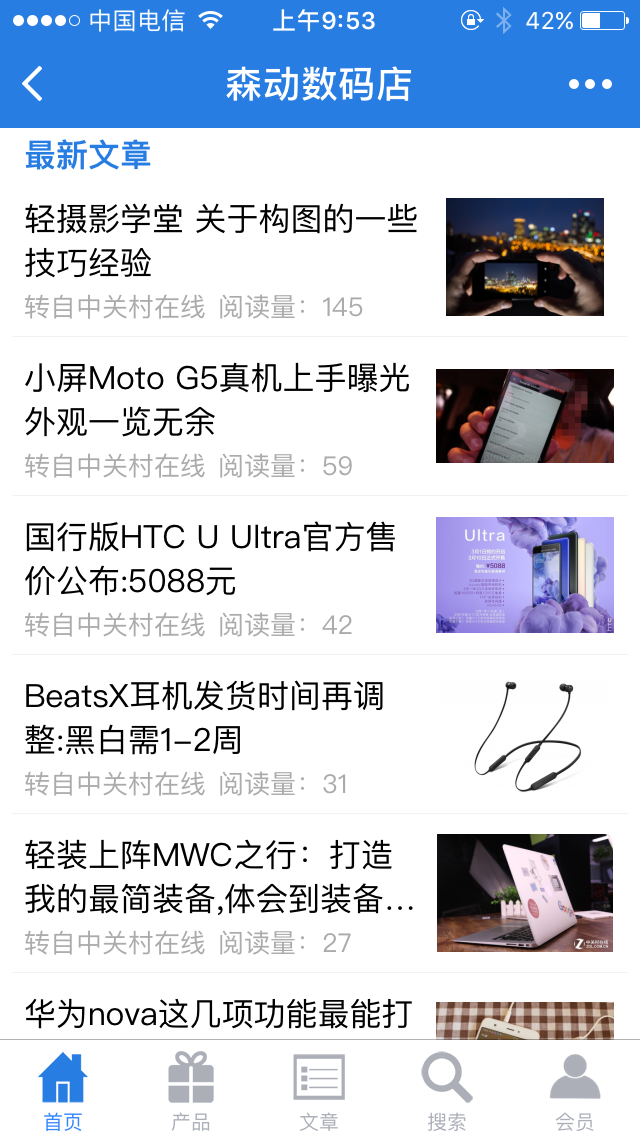This screenshot has width=640, height=1136.
Task: Open the 轻装上阵MWC之行 article
Action: click(220, 877)
